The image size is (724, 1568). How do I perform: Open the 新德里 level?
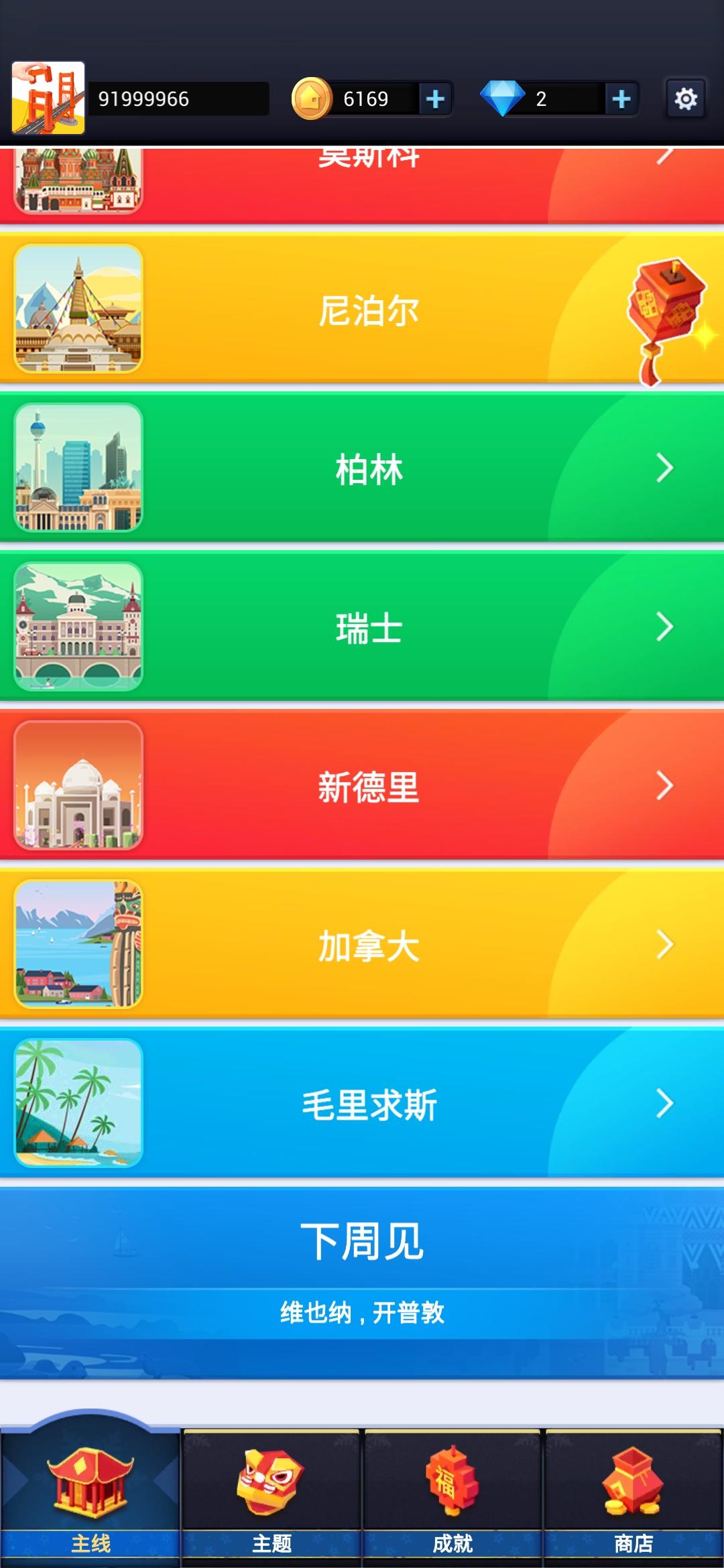click(367, 786)
